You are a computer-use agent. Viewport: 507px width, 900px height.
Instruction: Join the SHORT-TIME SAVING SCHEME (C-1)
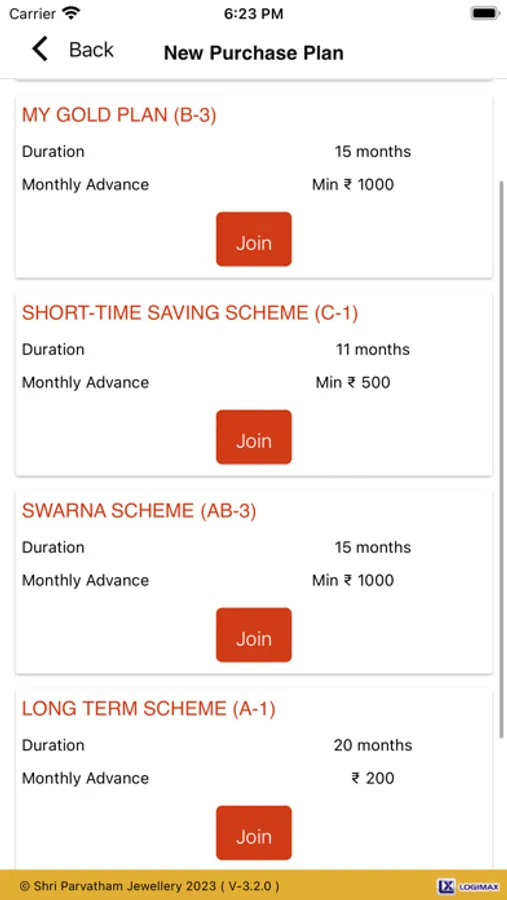pyautogui.click(x=254, y=437)
